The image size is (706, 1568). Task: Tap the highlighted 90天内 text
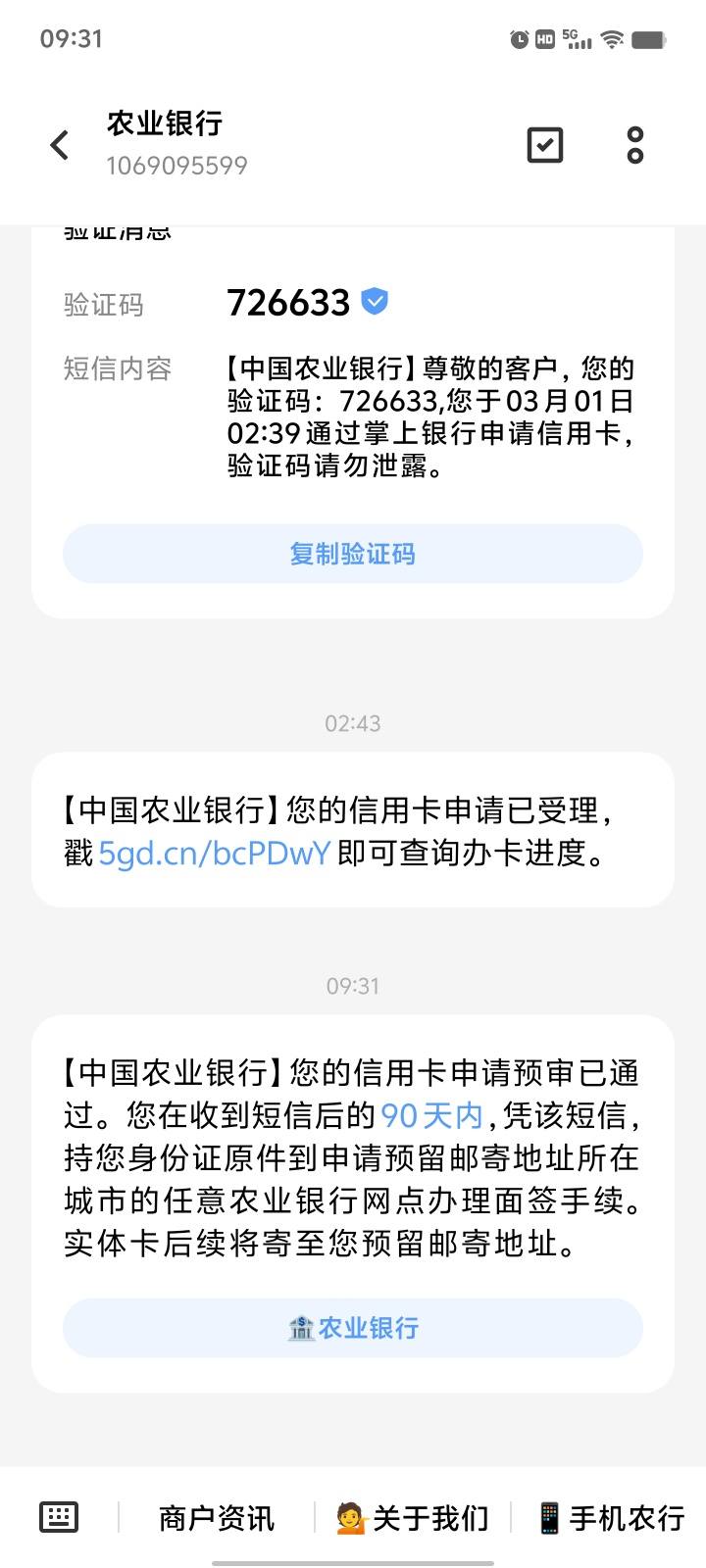point(432,1115)
